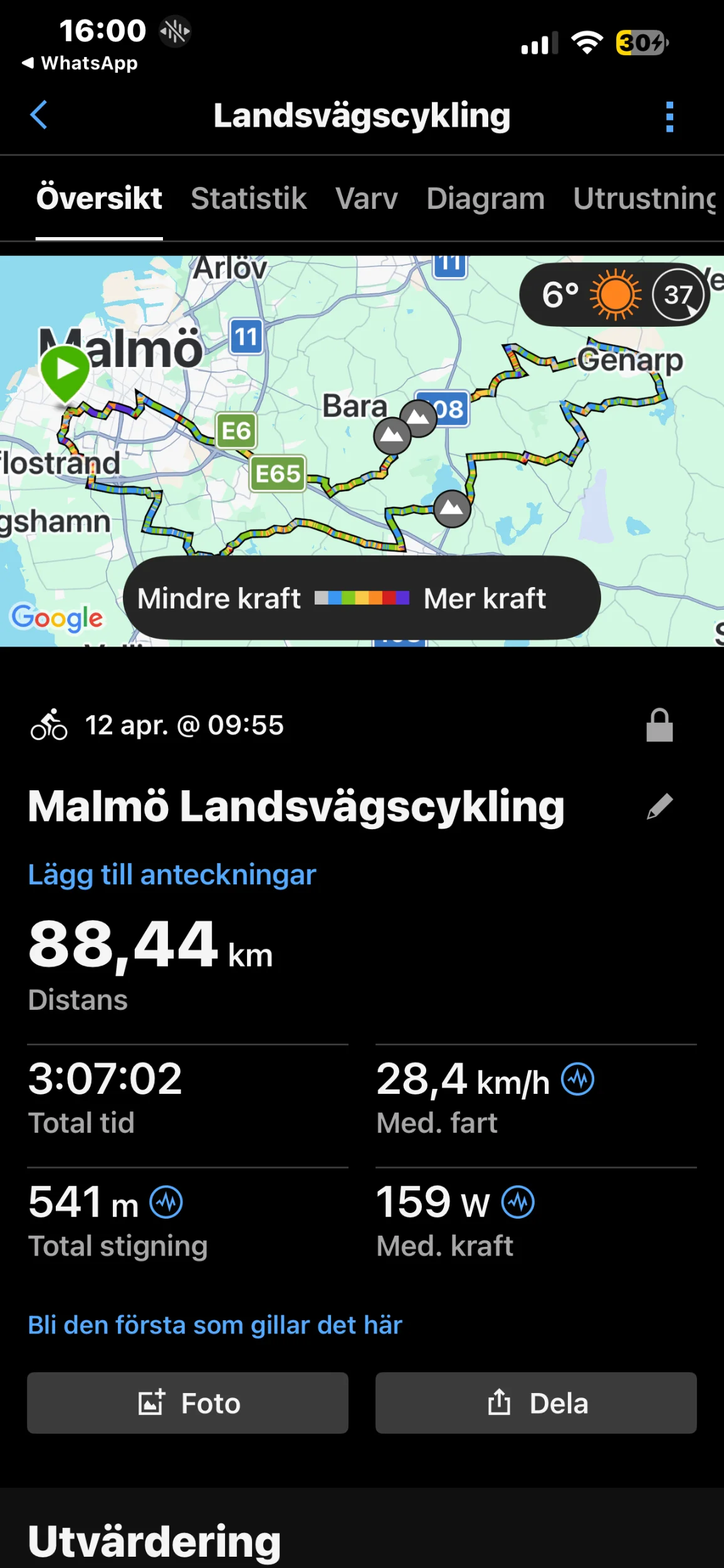Tap Lägg till anteckningar link
The image size is (724, 1568).
(172, 874)
